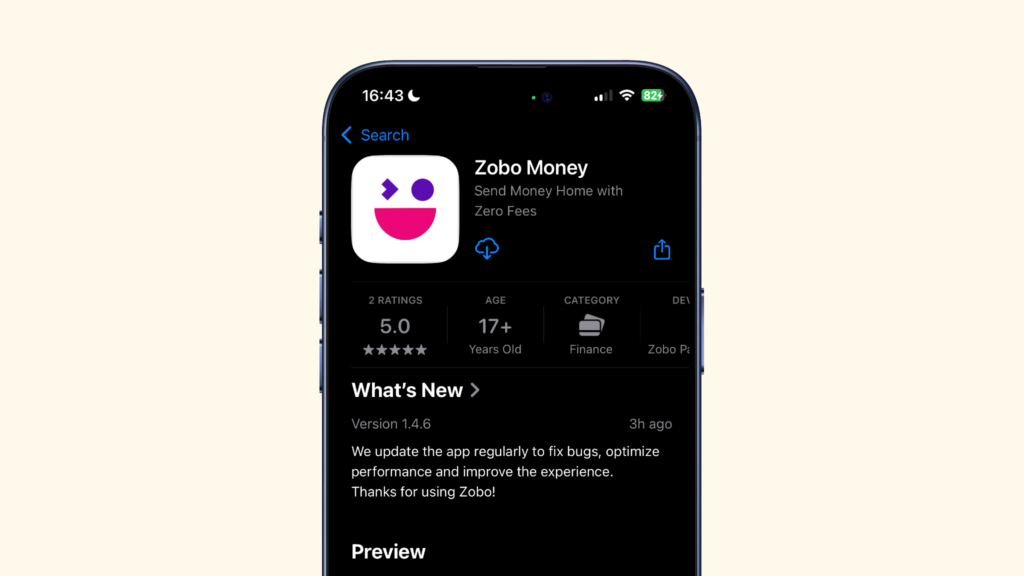
Task: Download Zobo Money via the cloud icon
Action: (x=487, y=248)
